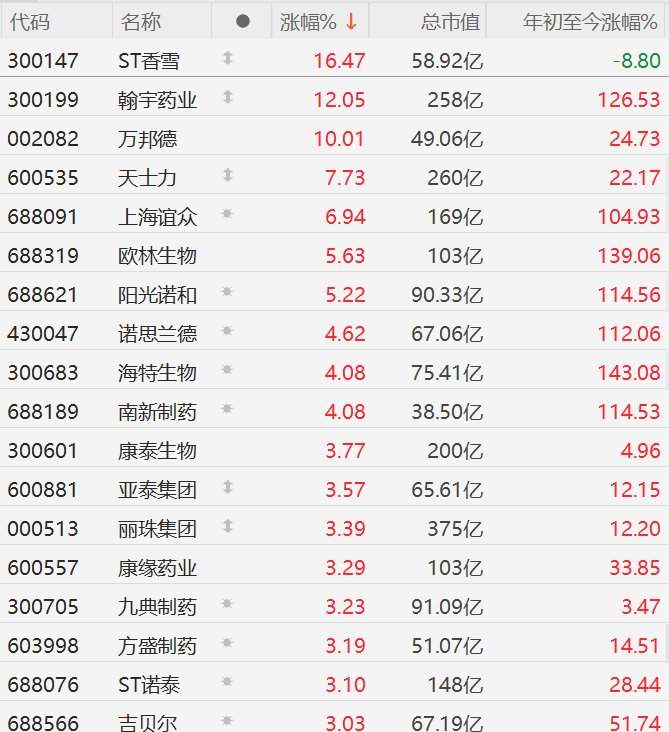Select 海特生物 in the list

[157, 373]
